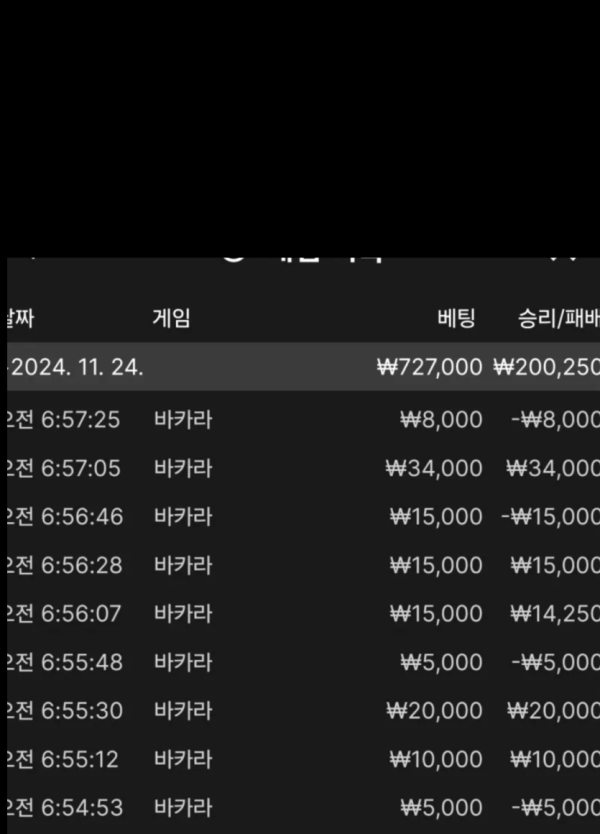The width and height of the screenshot is (600, 834).
Task: Open the 6:57:25 baccarat bet record
Action: tap(183, 420)
